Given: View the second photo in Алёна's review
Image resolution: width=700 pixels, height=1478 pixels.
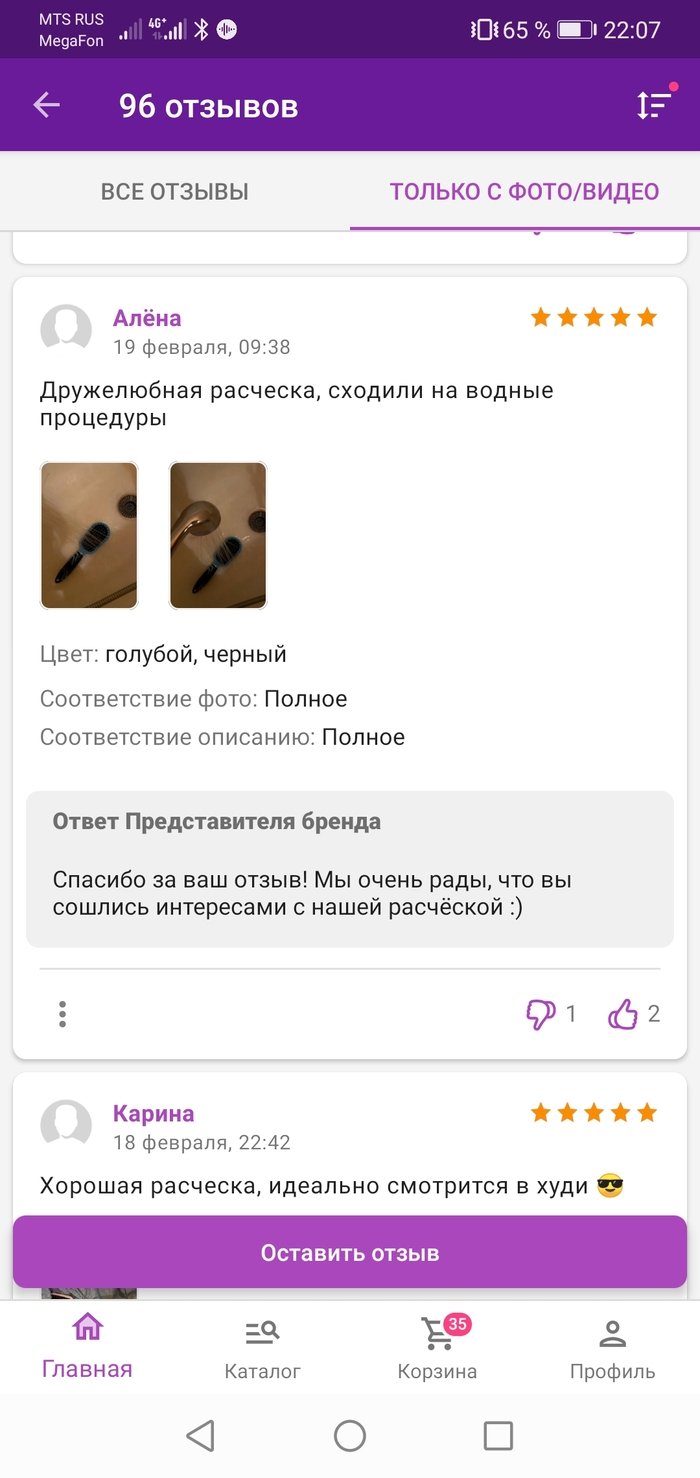Looking at the screenshot, I should pyautogui.click(x=218, y=535).
